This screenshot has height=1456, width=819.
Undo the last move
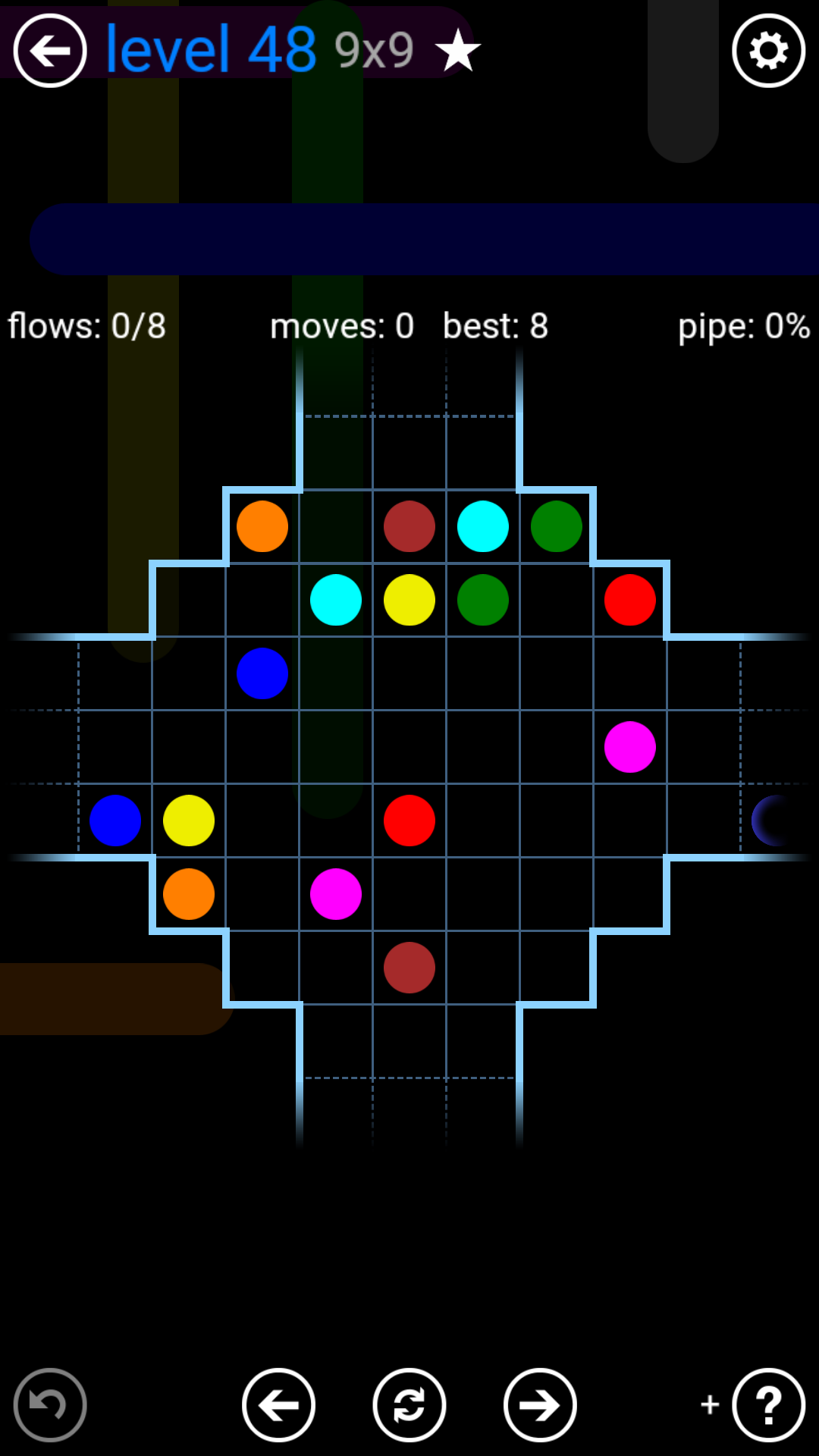[50, 1405]
